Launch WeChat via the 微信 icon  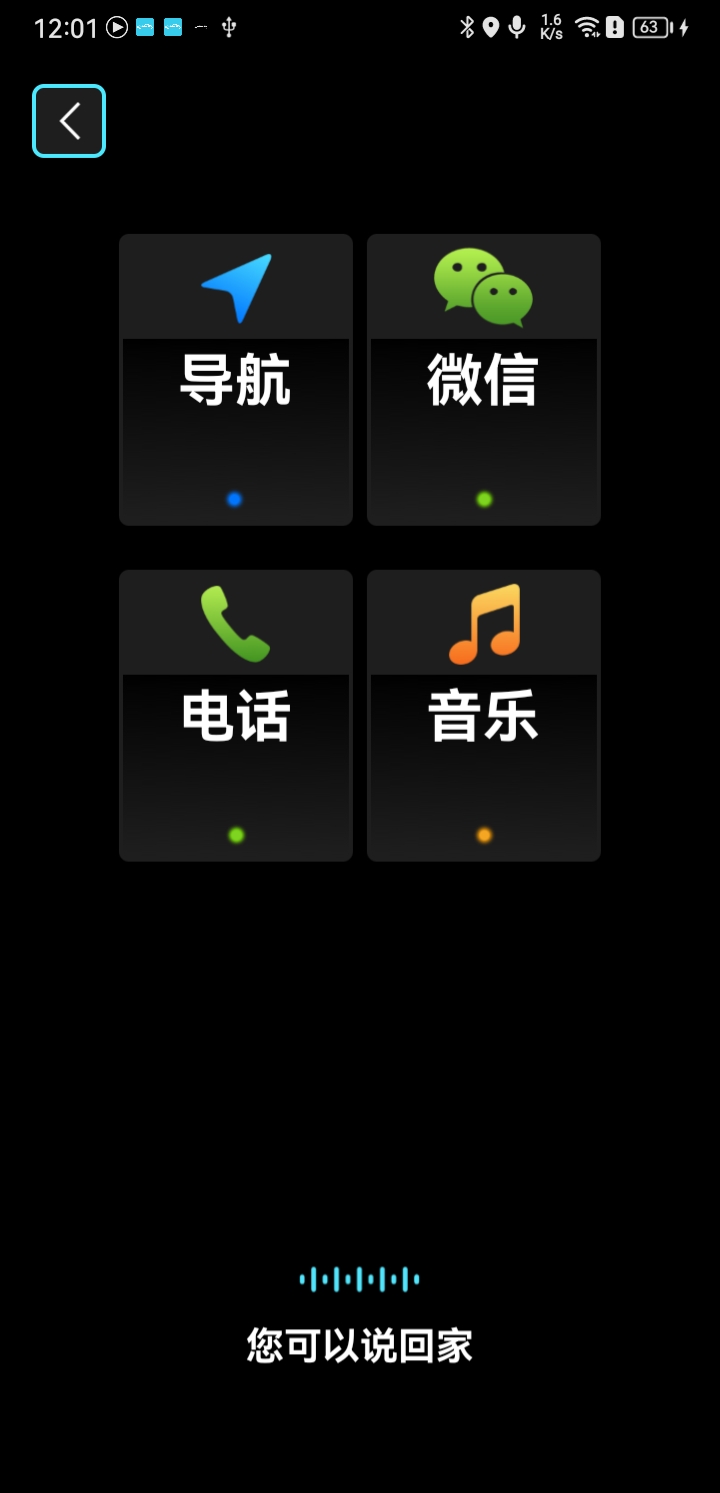pyautogui.click(x=483, y=285)
